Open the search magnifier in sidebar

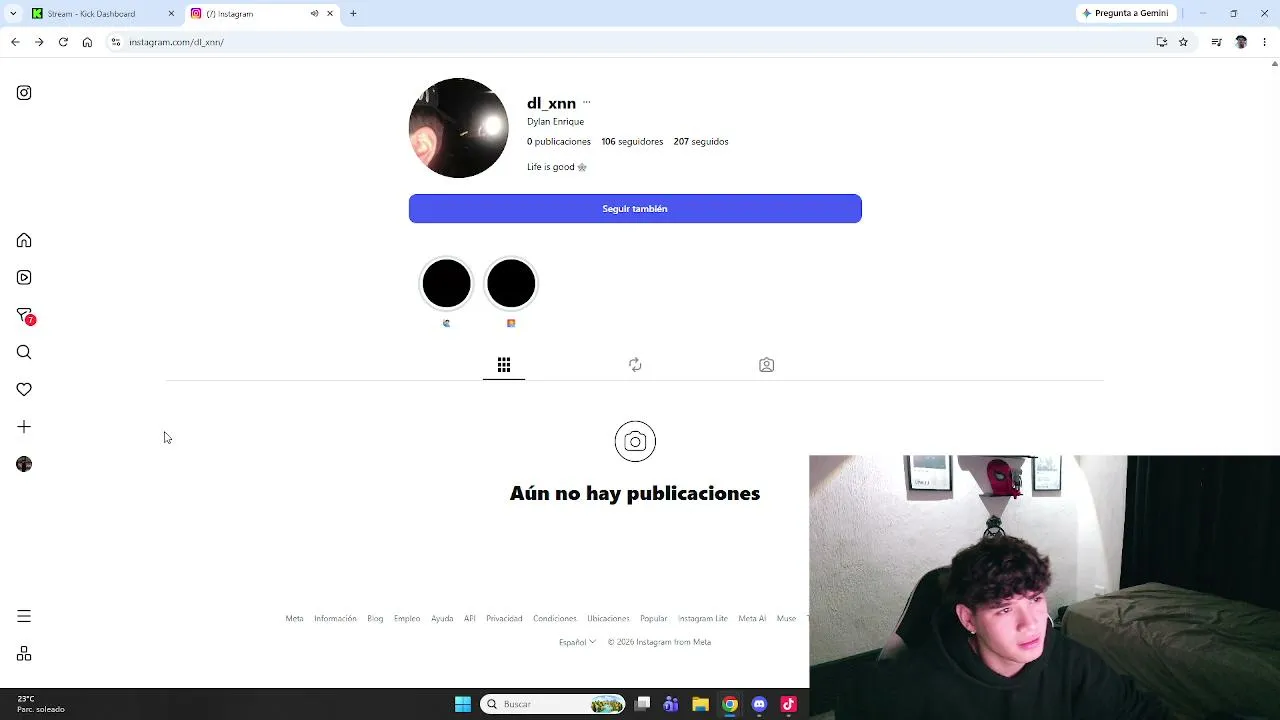pos(24,352)
